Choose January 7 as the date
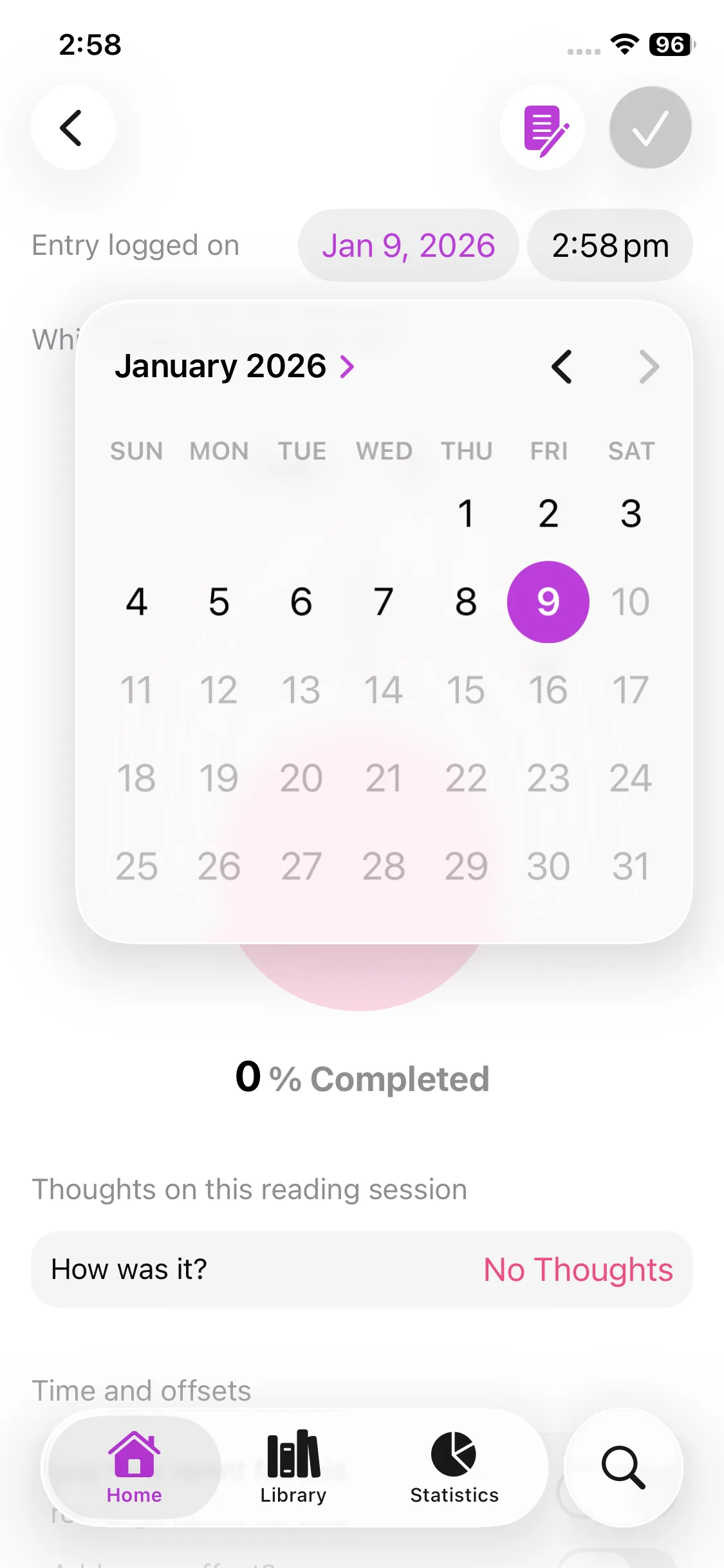 click(384, 602)
